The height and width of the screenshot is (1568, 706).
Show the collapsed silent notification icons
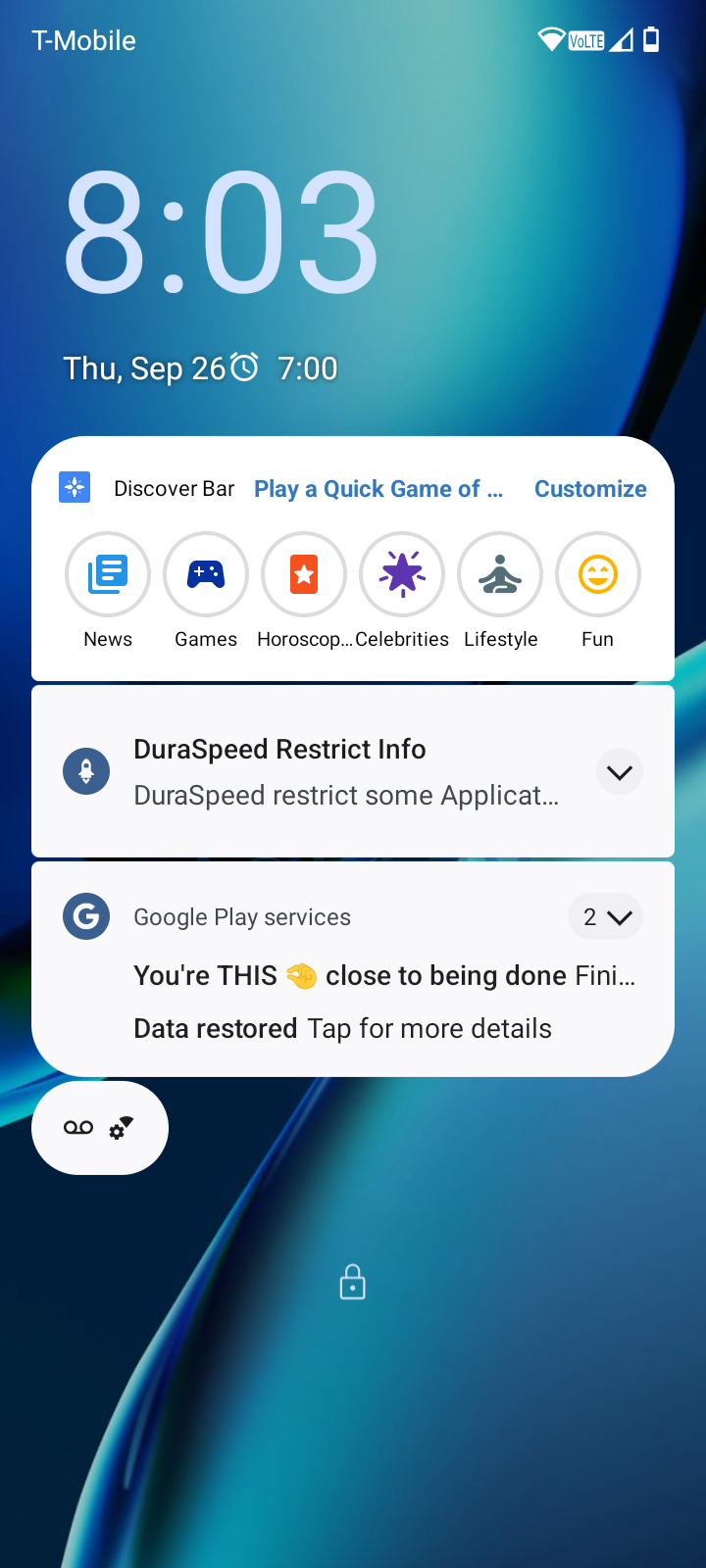100,1128
